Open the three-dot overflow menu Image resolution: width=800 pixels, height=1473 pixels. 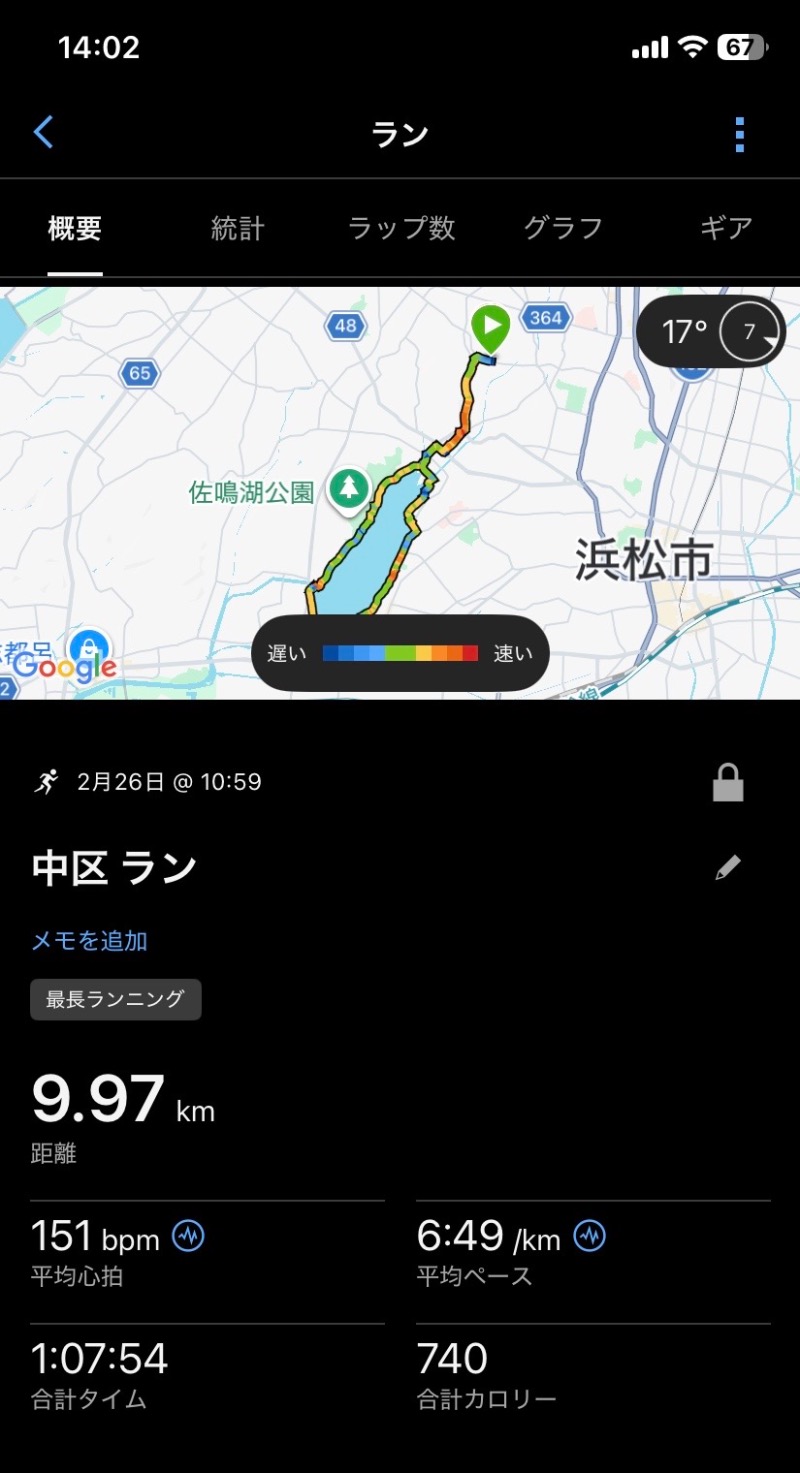pyautogui.click(x=739, y=134)
